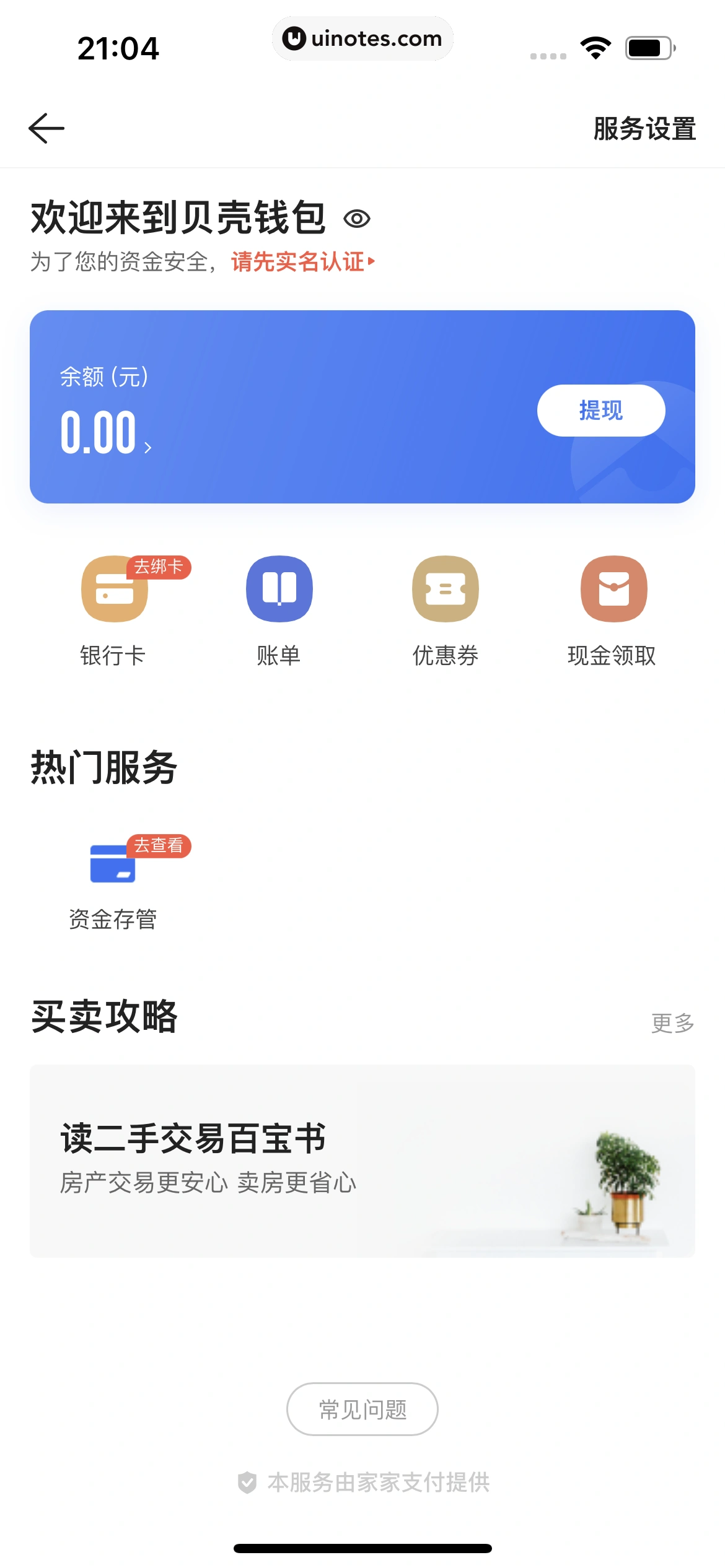Open 常见问题 FAQ
Viewport: 725px width, 1568px height.
(362, 1409)
